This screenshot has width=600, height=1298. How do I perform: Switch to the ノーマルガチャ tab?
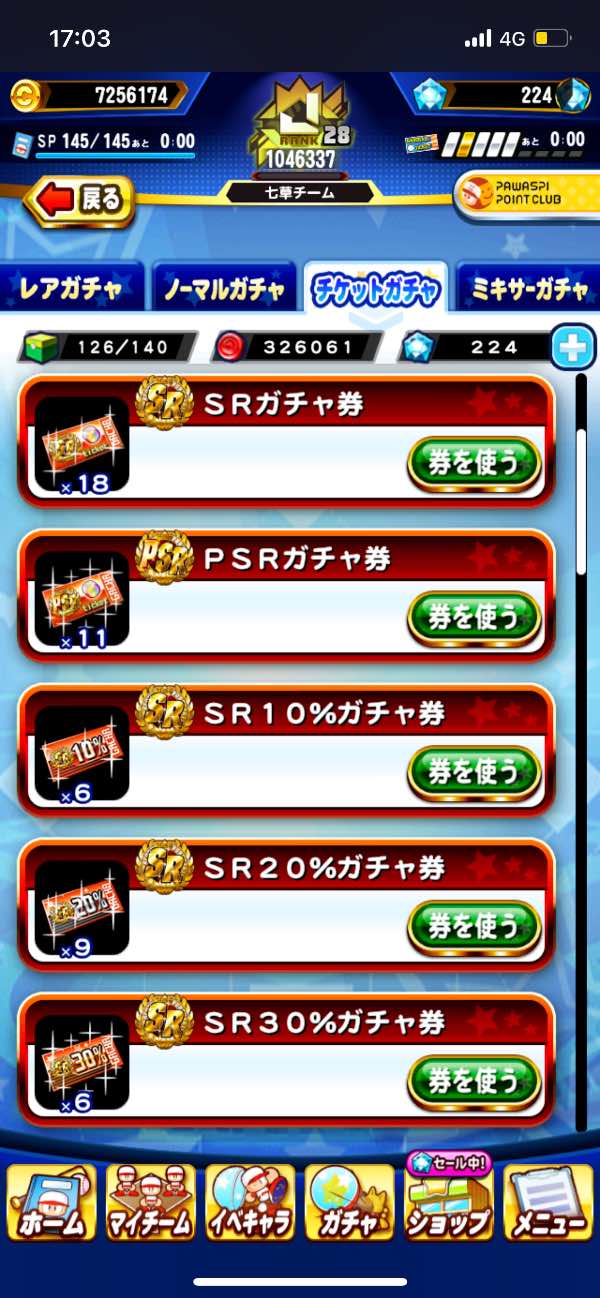[224, 290]
